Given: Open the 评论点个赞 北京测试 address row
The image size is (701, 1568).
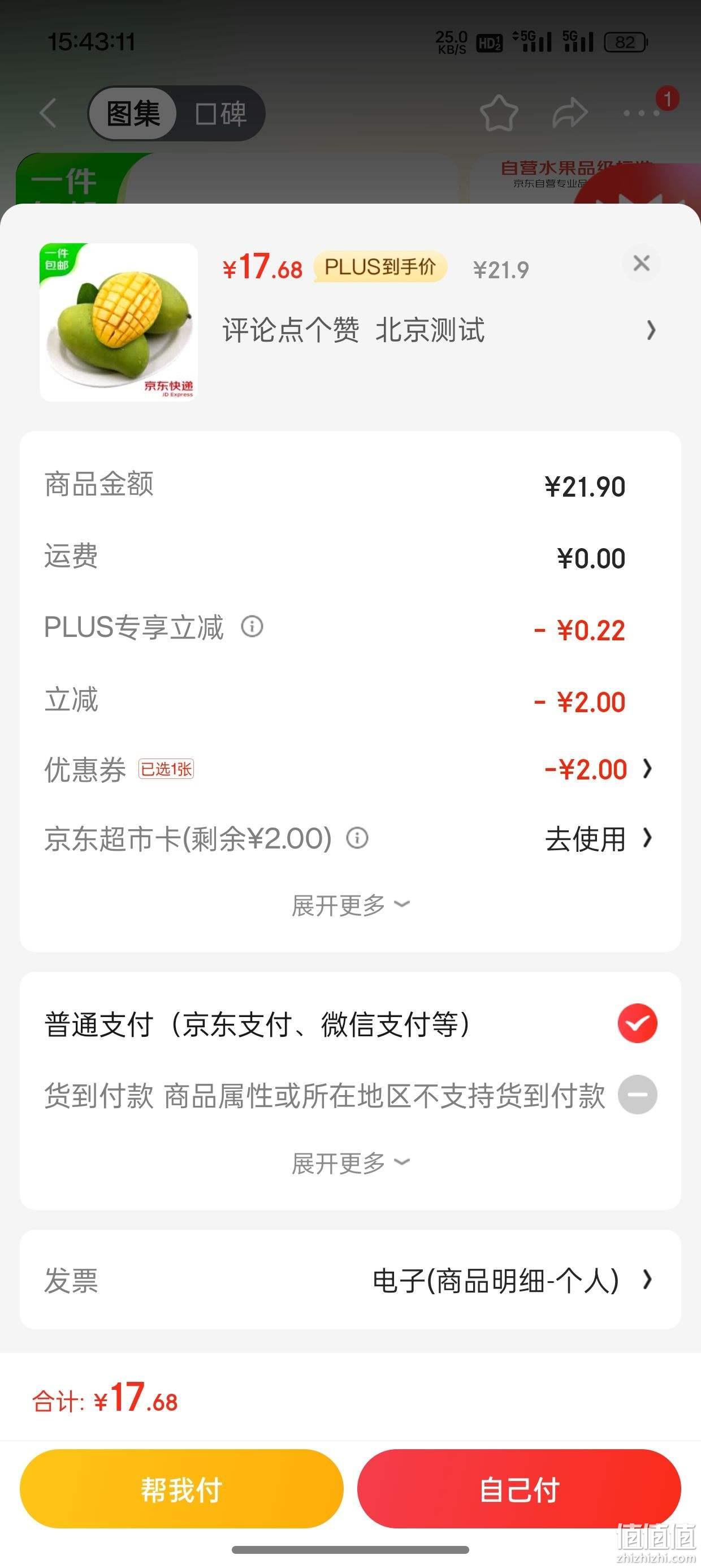Looking at the screenshot, I should [x=439, y=330].
